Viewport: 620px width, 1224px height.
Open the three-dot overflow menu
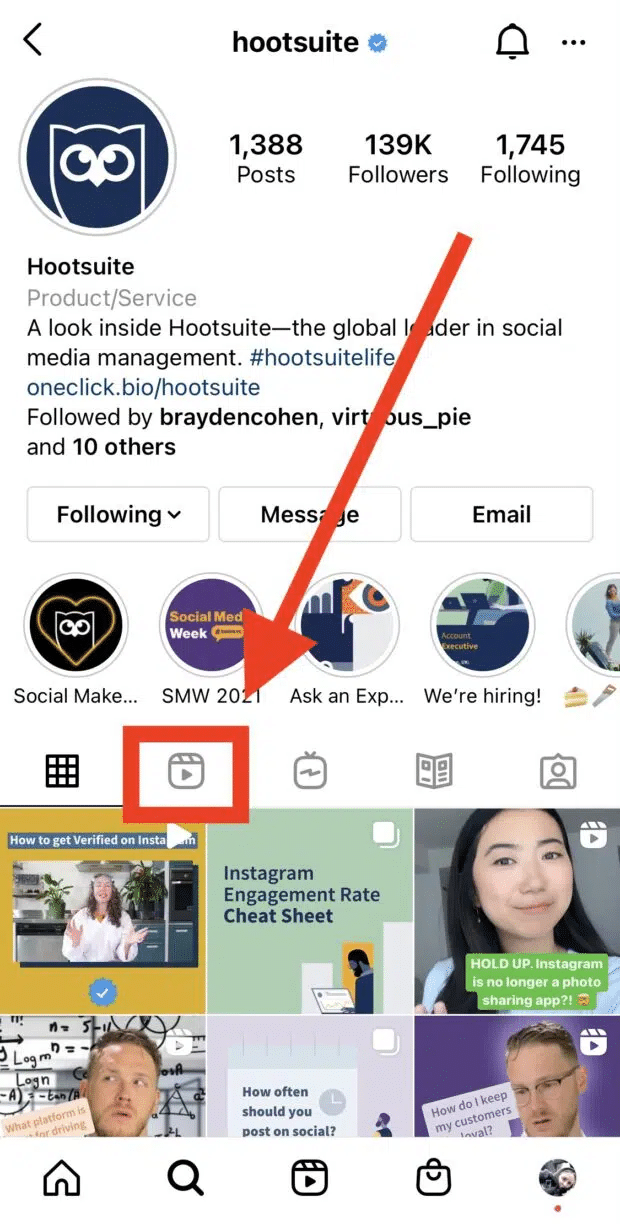tap(573, 42)
